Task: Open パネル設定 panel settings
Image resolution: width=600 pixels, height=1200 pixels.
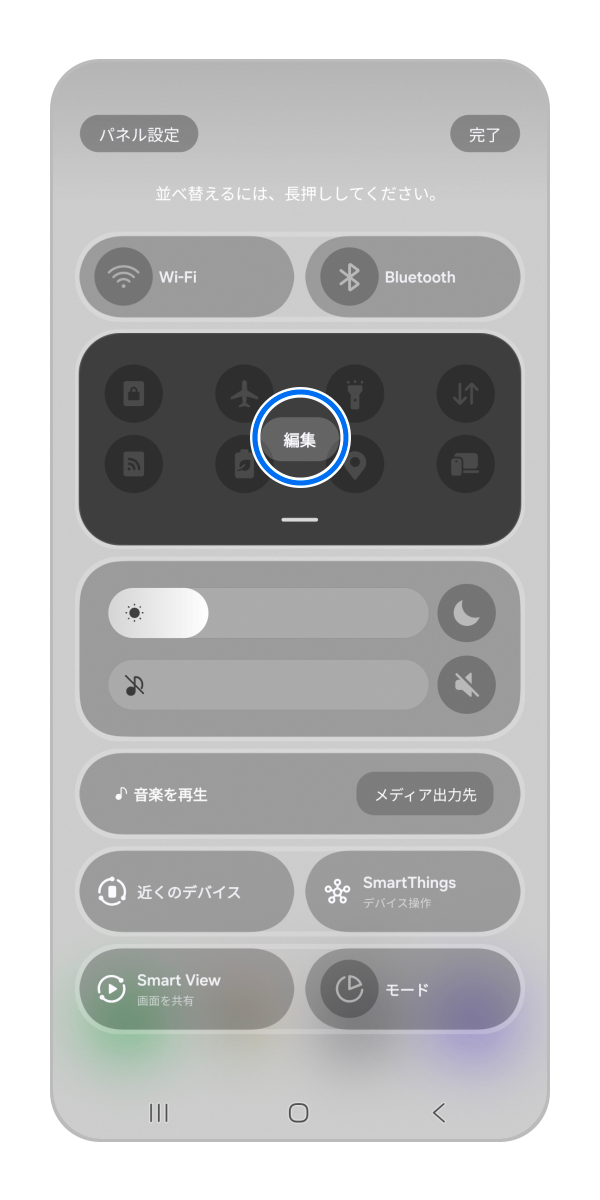Action: tap(139, 134)
